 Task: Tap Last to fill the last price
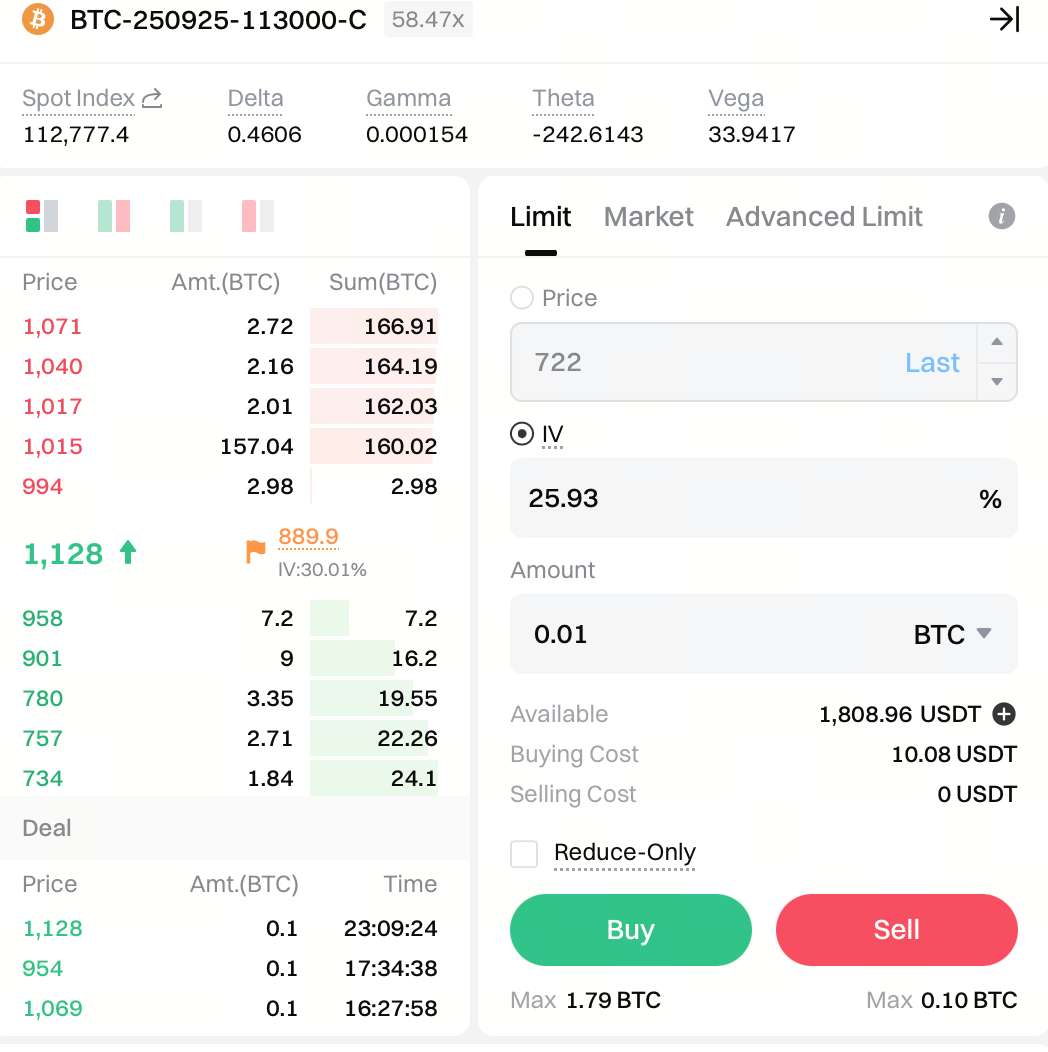[x=932, y=362]
